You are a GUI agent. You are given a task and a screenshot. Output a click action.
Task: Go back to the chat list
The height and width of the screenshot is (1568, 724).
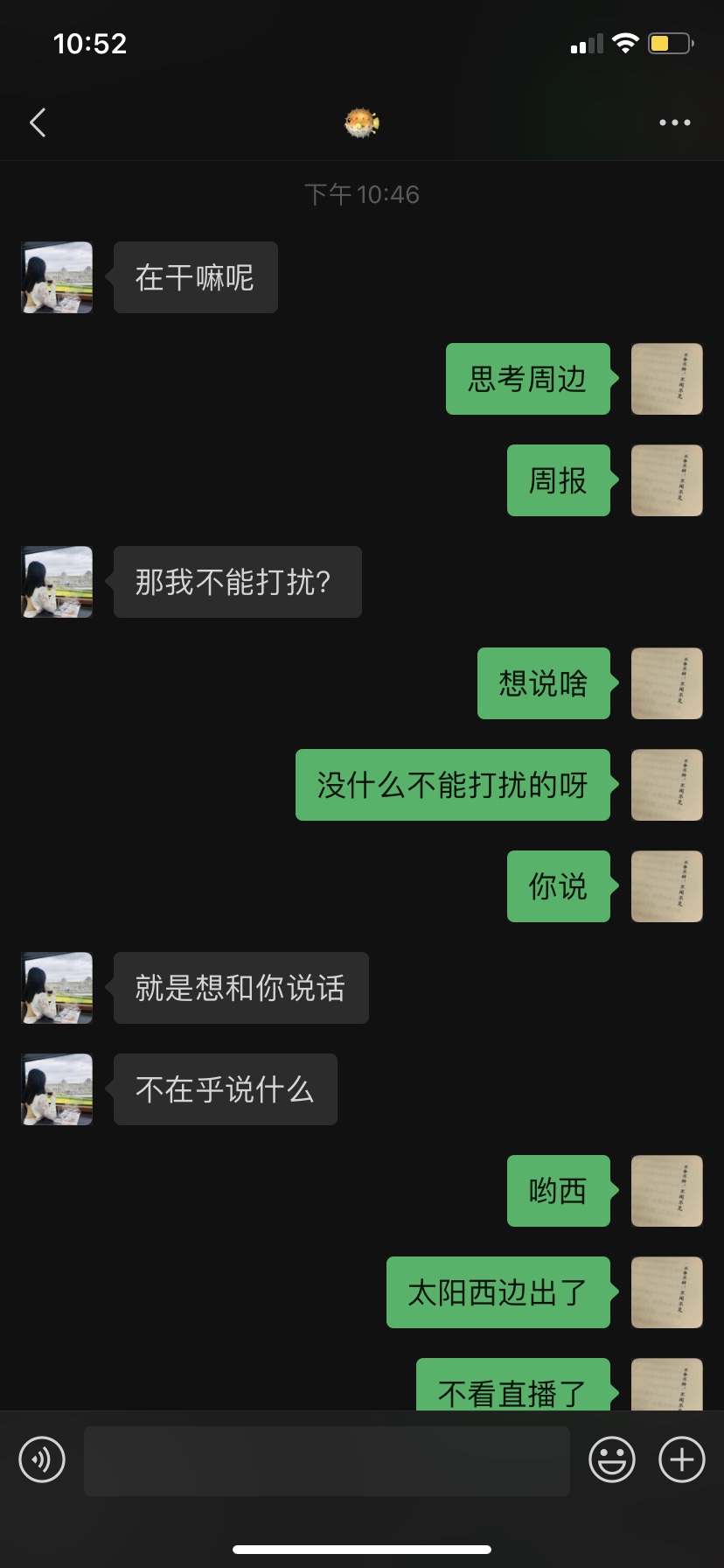pos(38,122)
